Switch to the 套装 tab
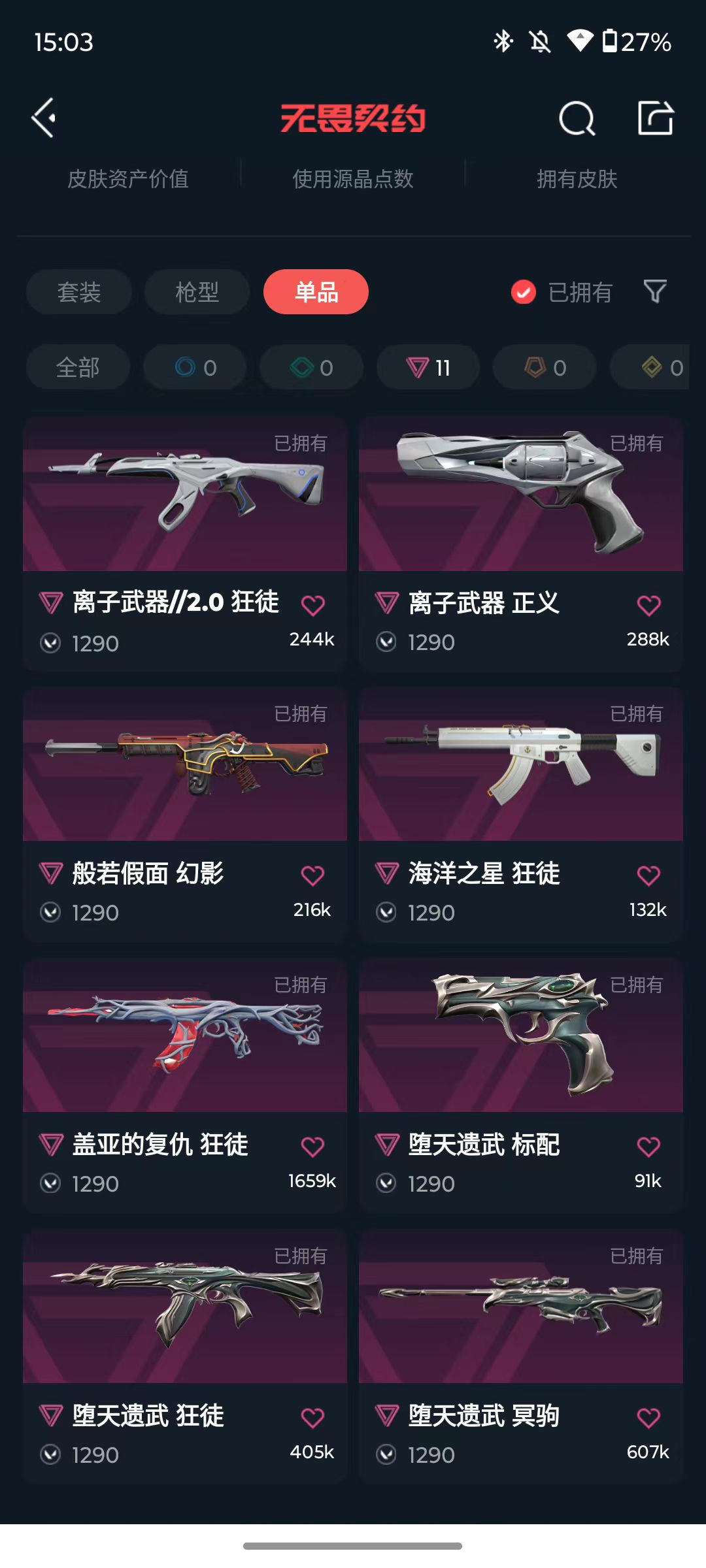The height and width of the screenshot is (1568, 706). point(78,291)
